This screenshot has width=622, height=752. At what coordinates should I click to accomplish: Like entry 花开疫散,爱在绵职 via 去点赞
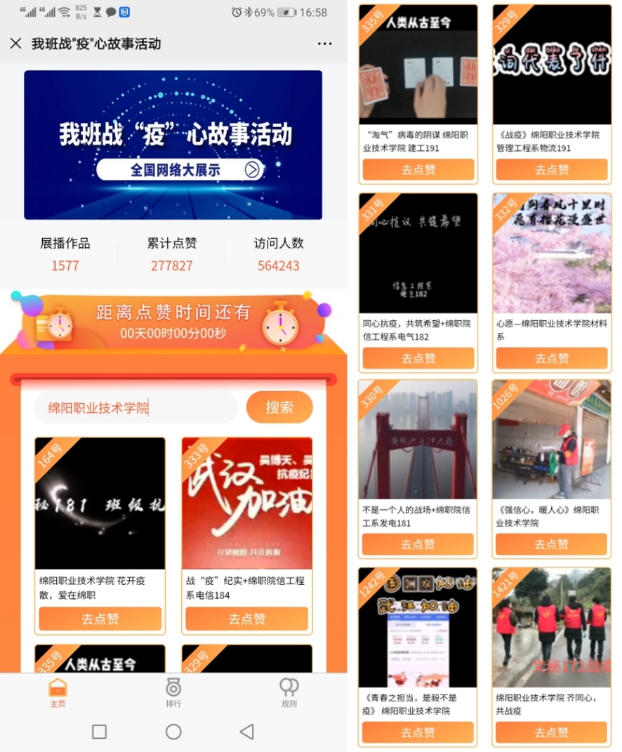(100, 619)
